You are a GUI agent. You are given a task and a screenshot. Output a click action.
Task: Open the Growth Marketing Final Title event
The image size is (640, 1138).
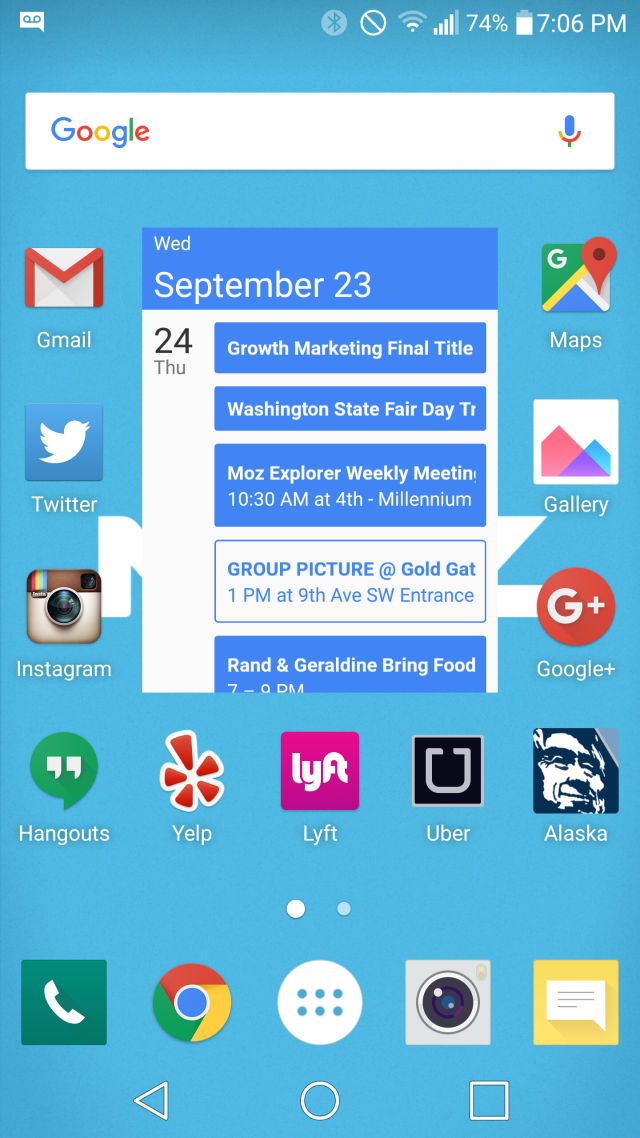tap(350, 348)
